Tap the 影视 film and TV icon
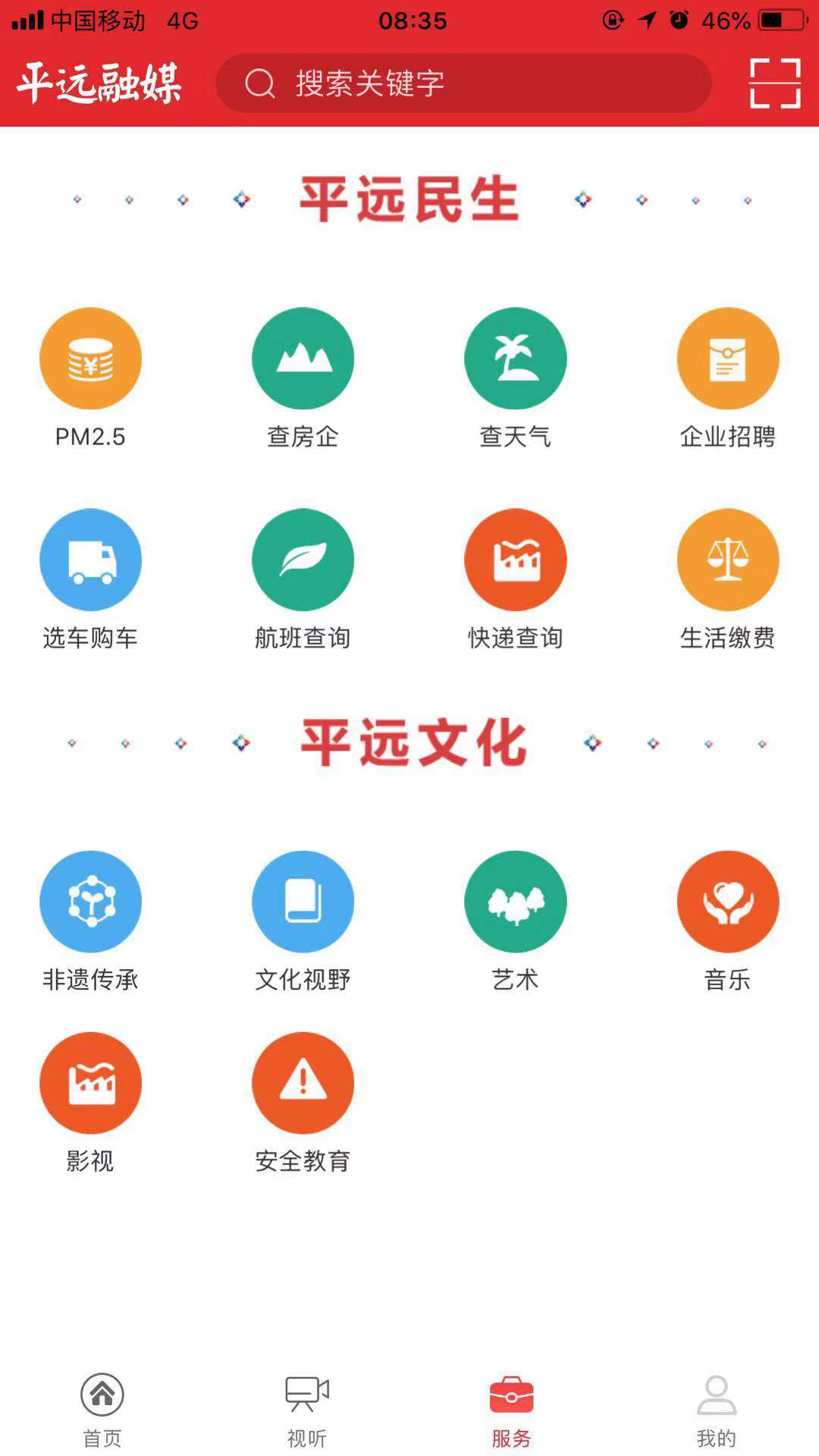This screenshot has height=1456, width=819. click(x=90, y=1083)
